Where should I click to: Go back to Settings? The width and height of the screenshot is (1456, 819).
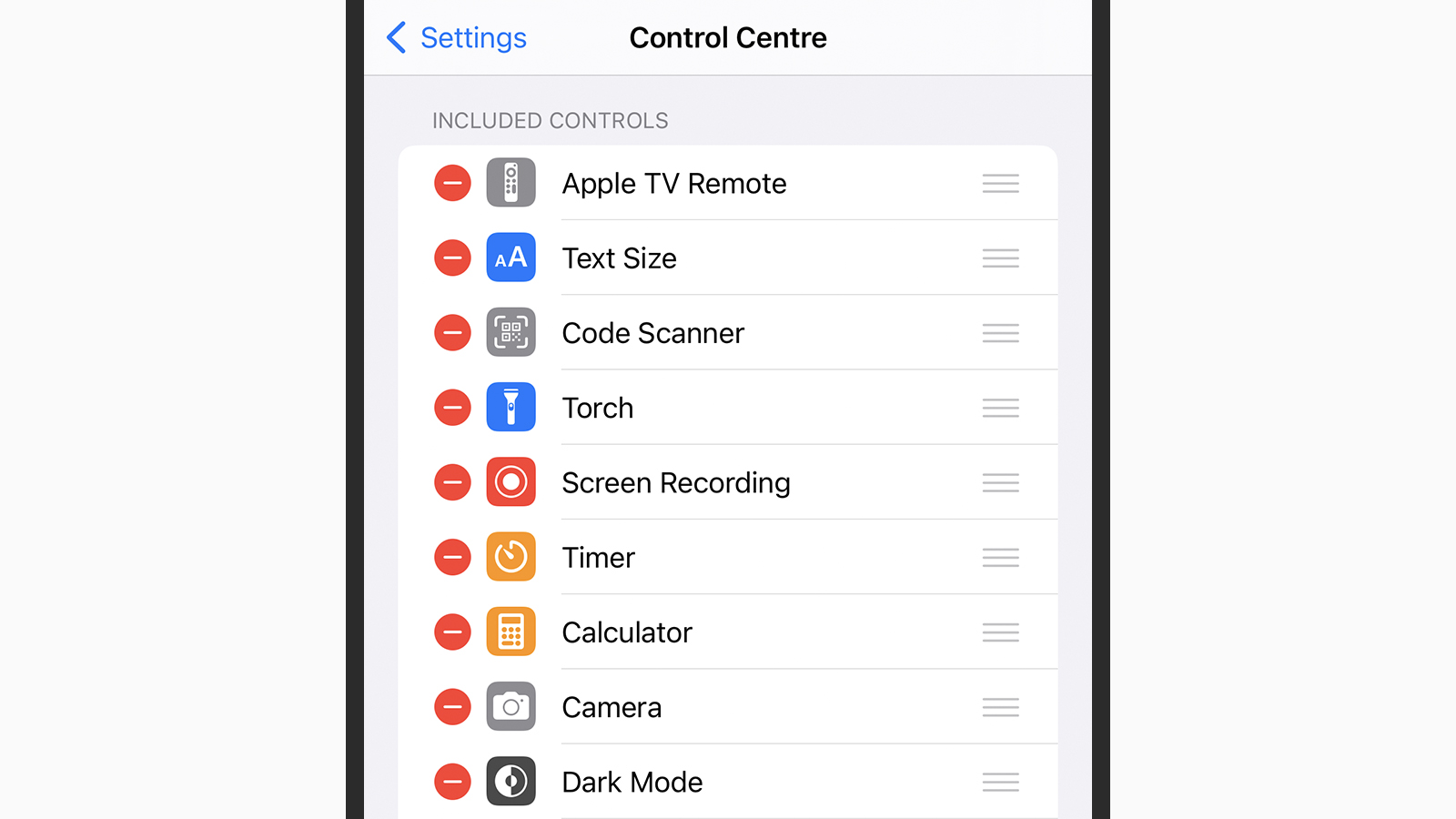point(457,38)
